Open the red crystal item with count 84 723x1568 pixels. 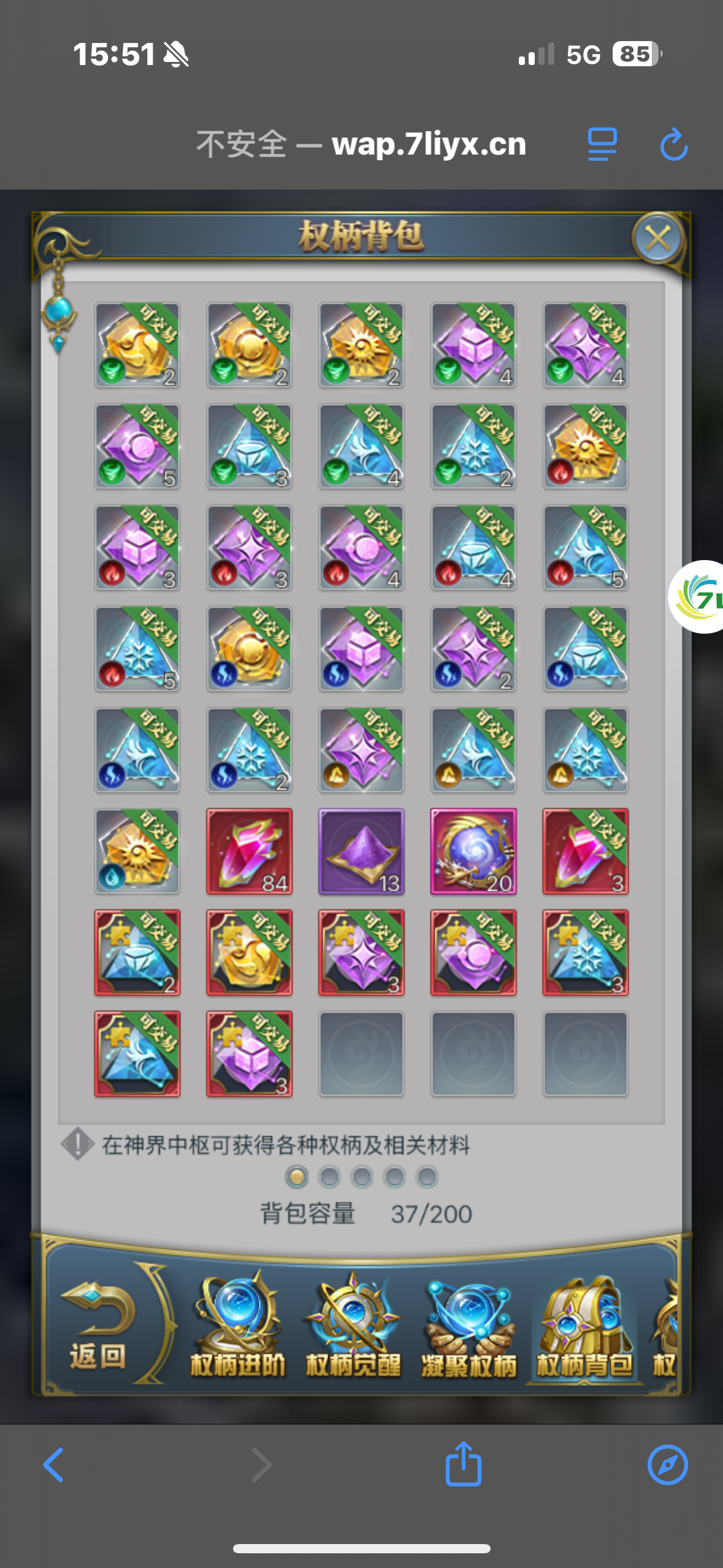[x=249, y=851]
